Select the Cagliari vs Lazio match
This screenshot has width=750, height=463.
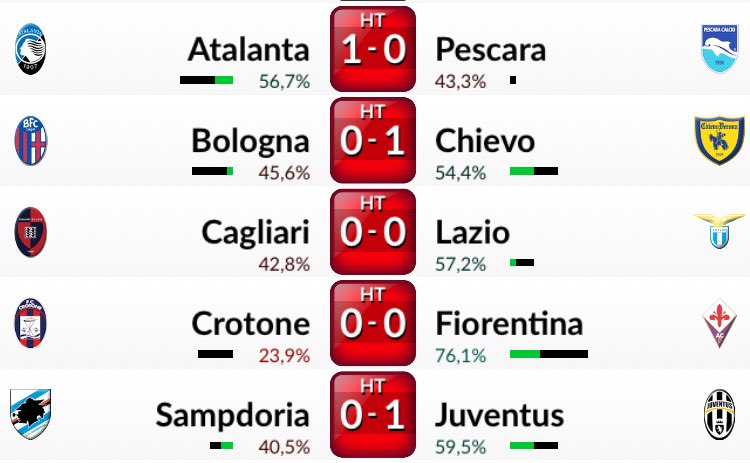click(x=373, y=232)
